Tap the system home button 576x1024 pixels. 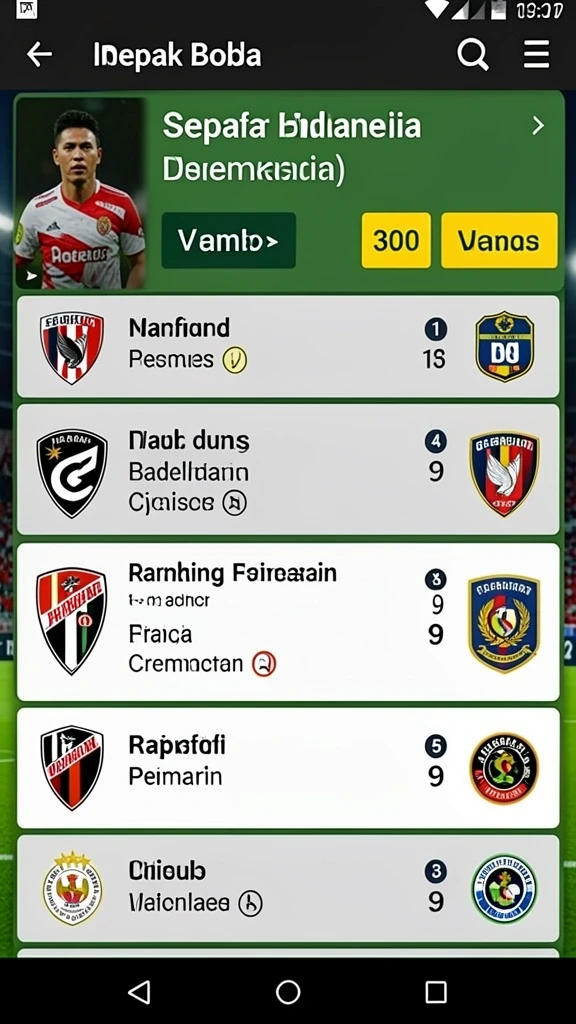(x=288, y=991)
